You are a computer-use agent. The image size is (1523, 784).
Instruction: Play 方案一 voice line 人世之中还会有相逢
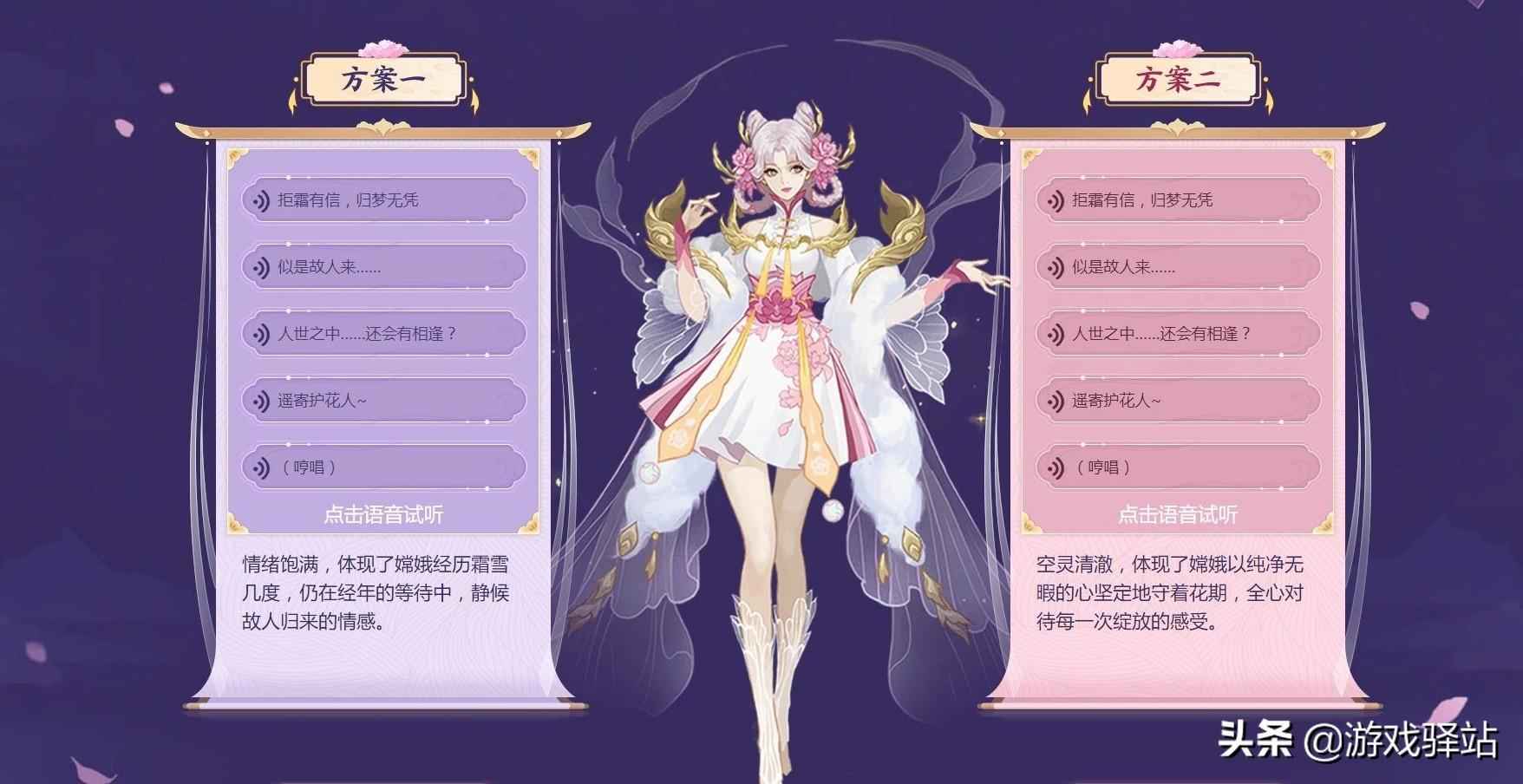pyautogui.click(x=382, y=334)
